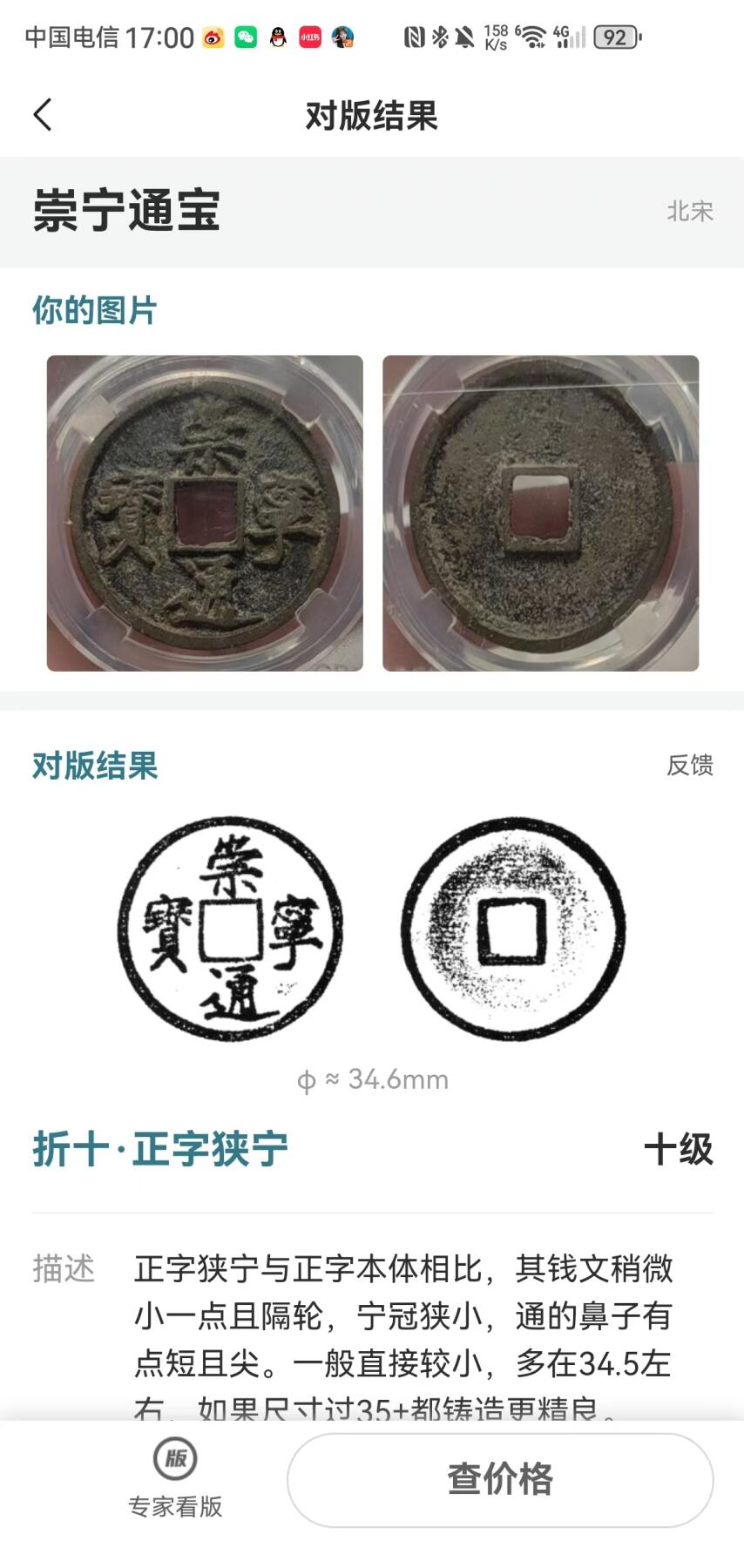The width and height of the screenshot is (744, 1568).
Task: View the matched rubbing back image
Action: pyautogui.click(x=513, y=928)
